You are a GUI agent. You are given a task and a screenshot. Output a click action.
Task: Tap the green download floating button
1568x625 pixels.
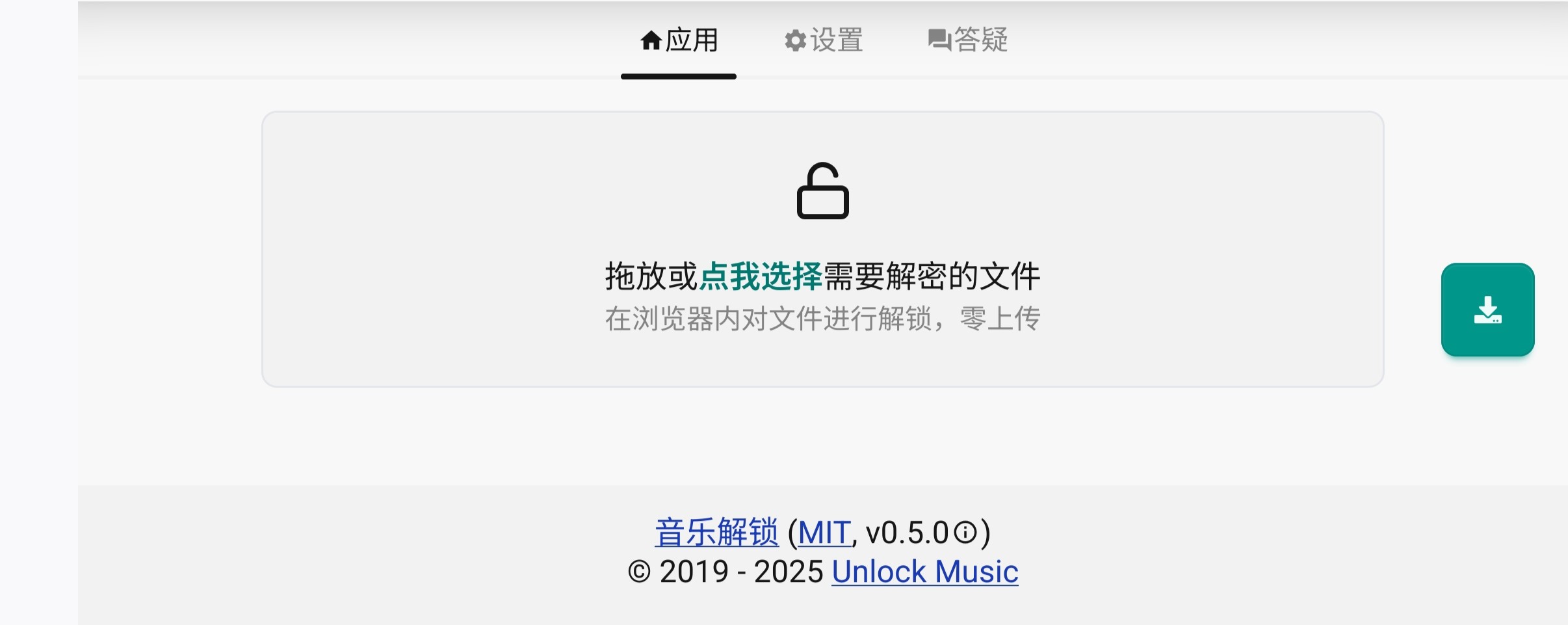(x=1487, y=310)
